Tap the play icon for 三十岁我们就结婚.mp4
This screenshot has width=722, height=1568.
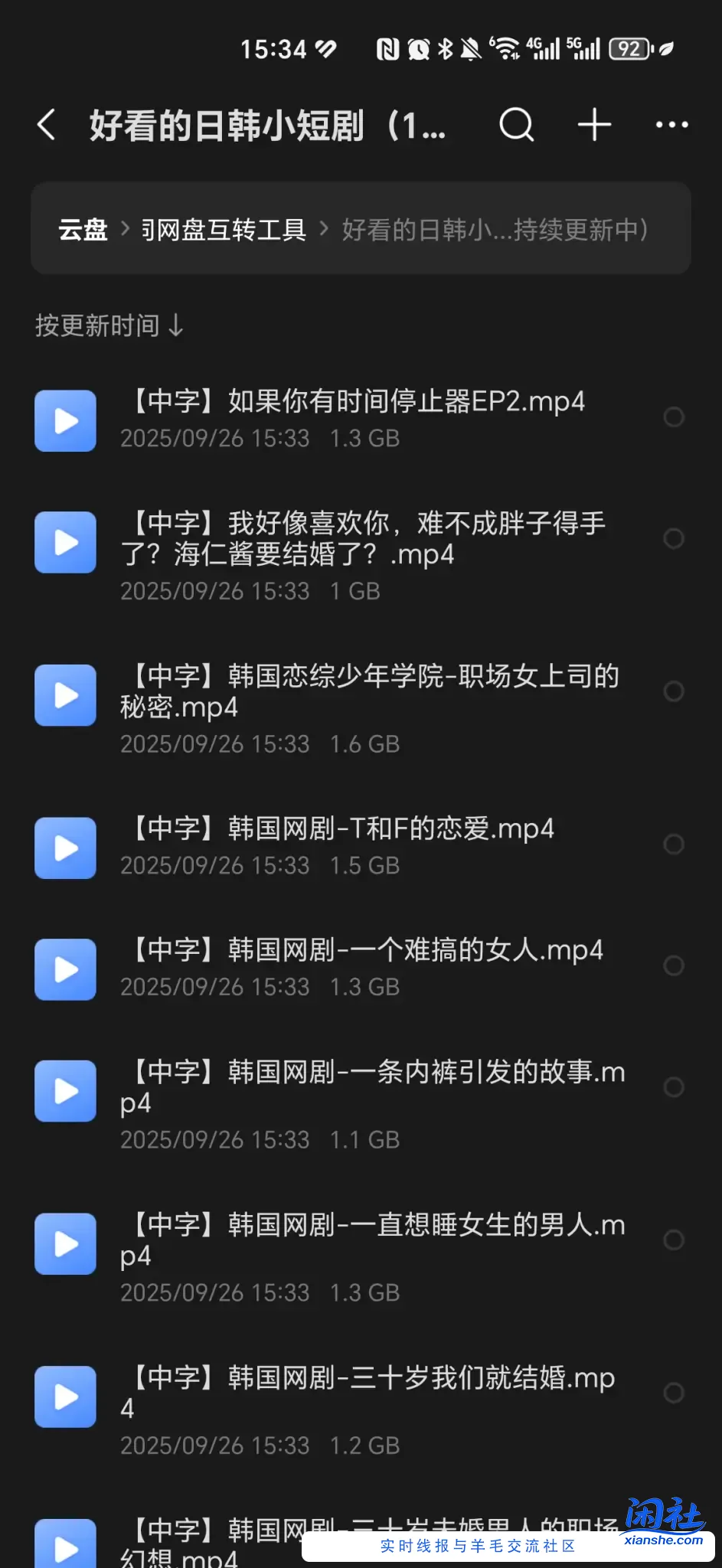65,1396
